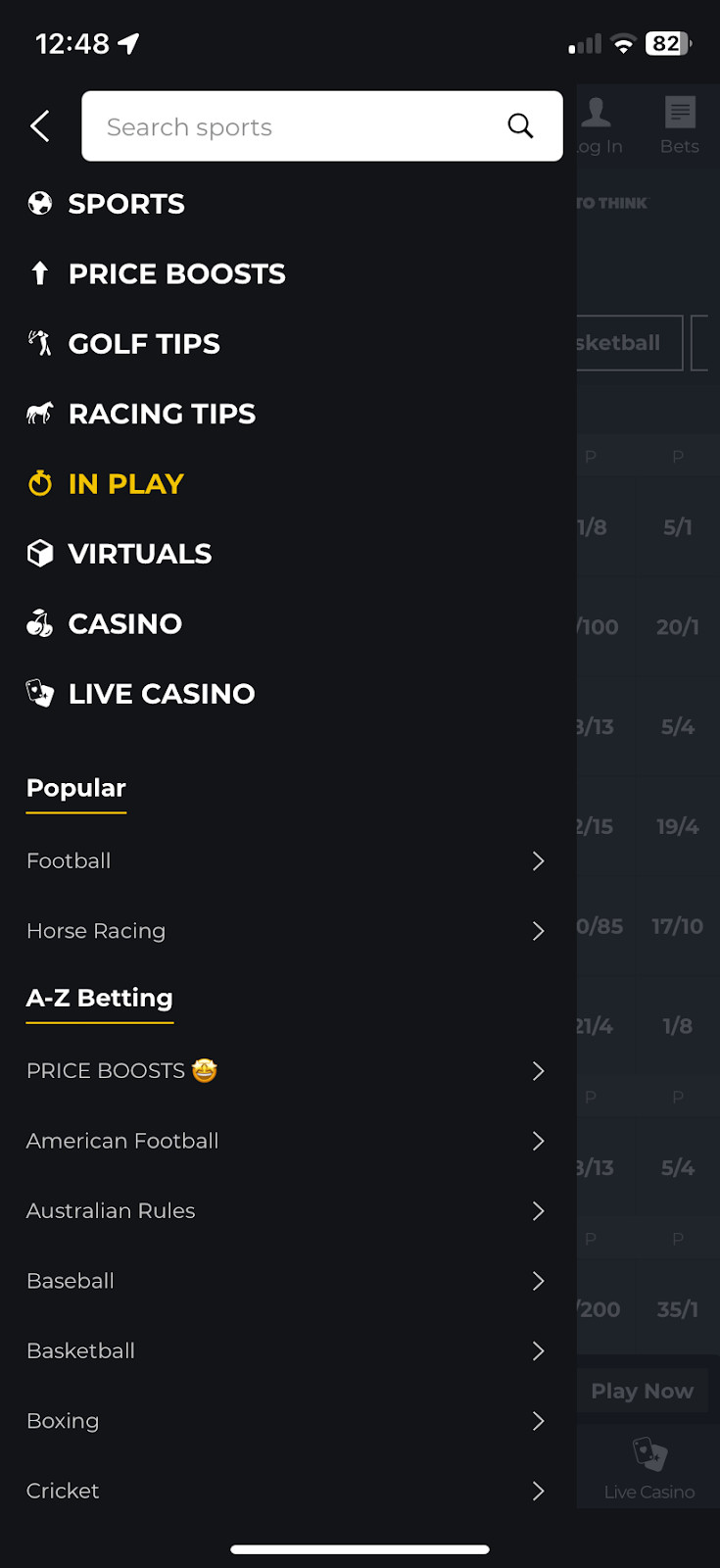
Task: Open the Sports section
Action: (125, 204)
